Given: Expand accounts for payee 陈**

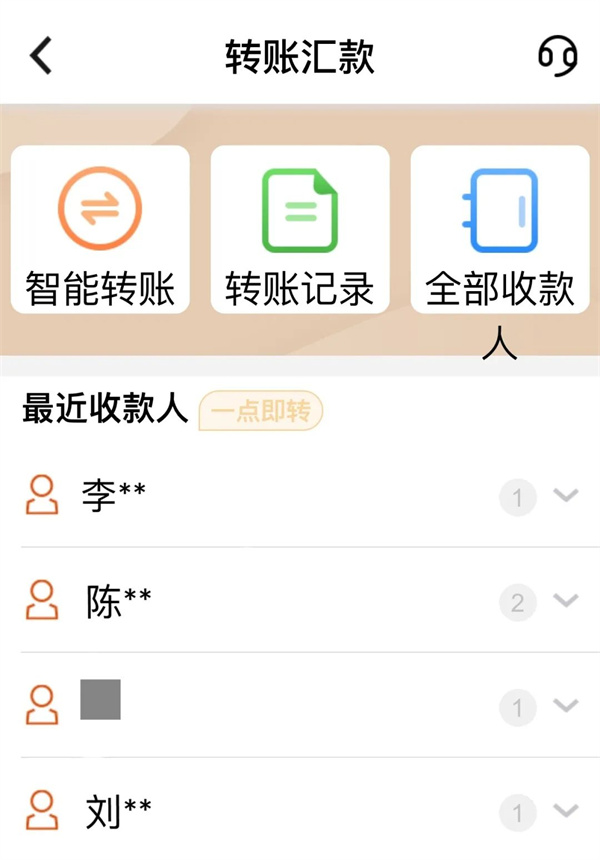Looking at the screenshot, I should pyautogui.click(x=566, y=601).
